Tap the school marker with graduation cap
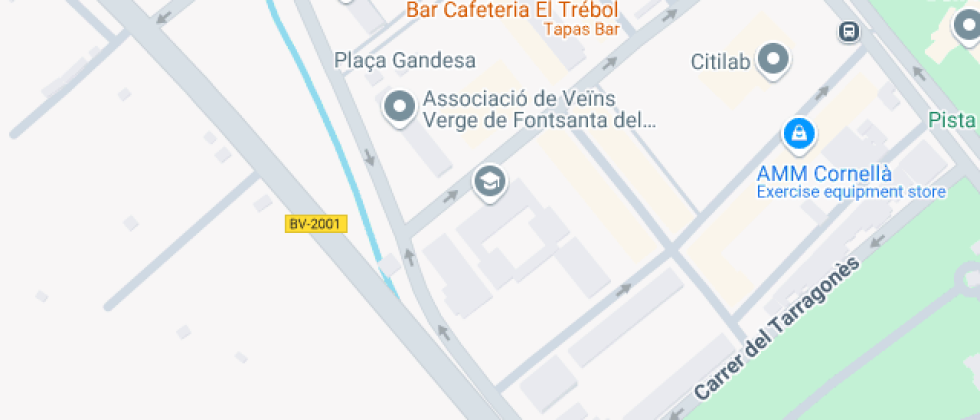 coord(489,181)
